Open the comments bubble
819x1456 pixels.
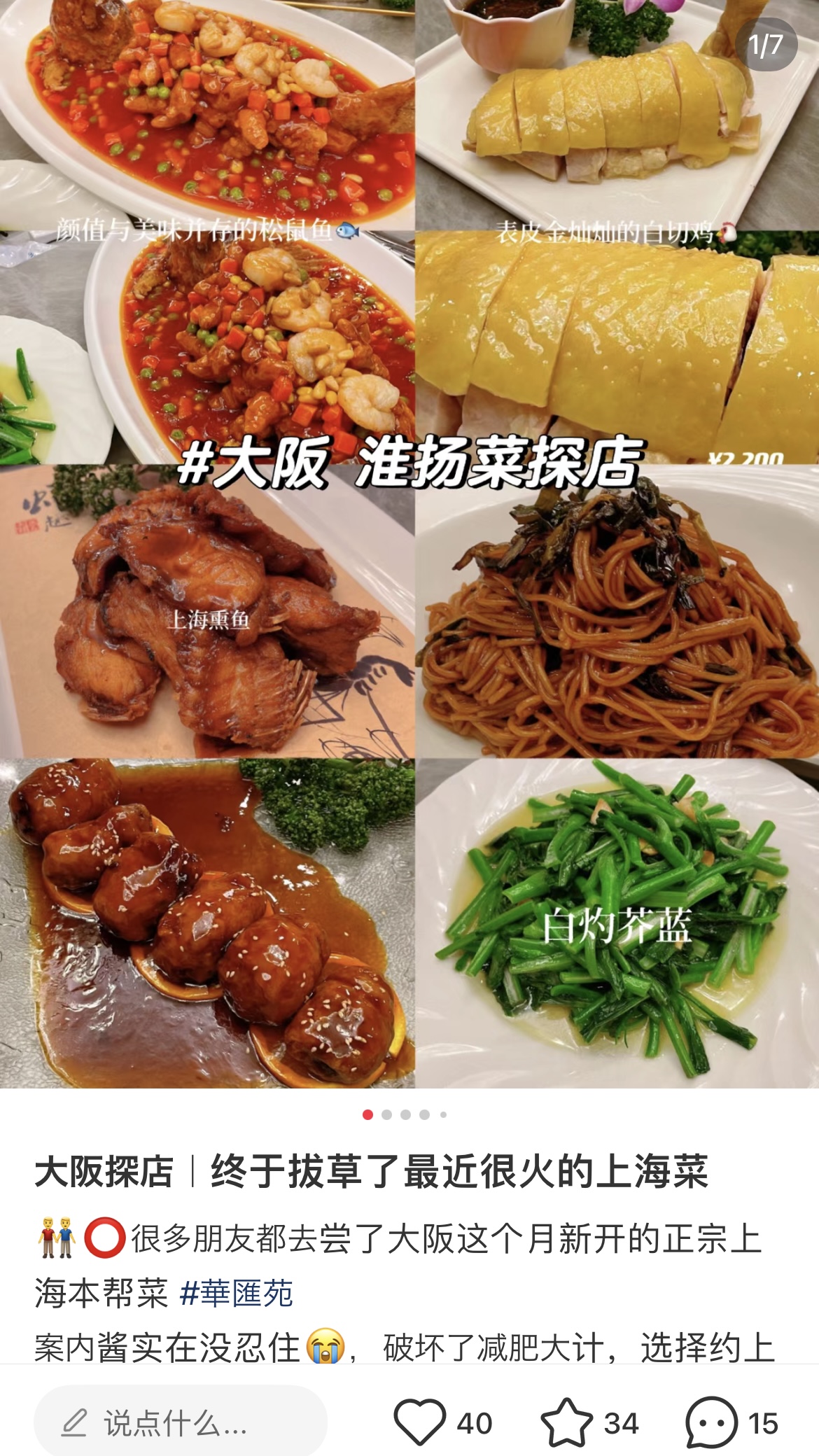[x=712, y=1422]
